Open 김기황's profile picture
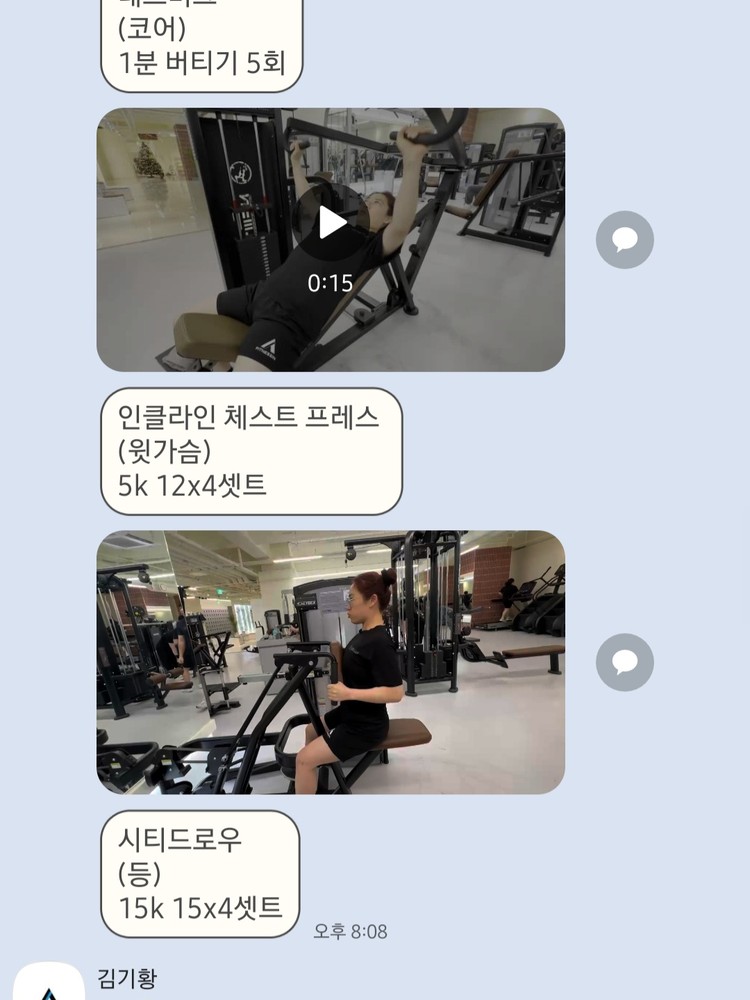The height and width of the screenshot is (1000, 750). point(49,985)
